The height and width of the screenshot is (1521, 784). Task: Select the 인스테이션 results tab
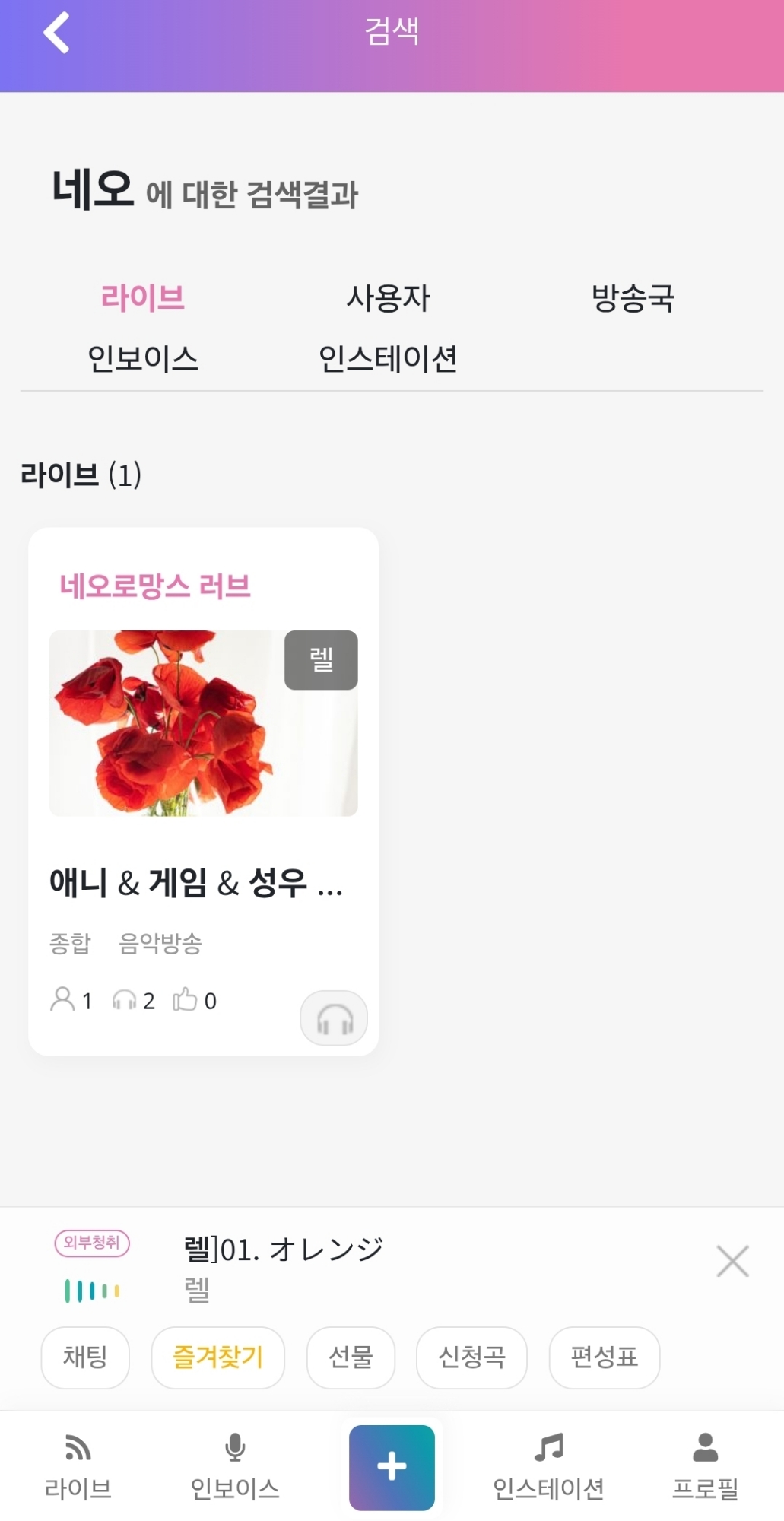click(388, 359)
